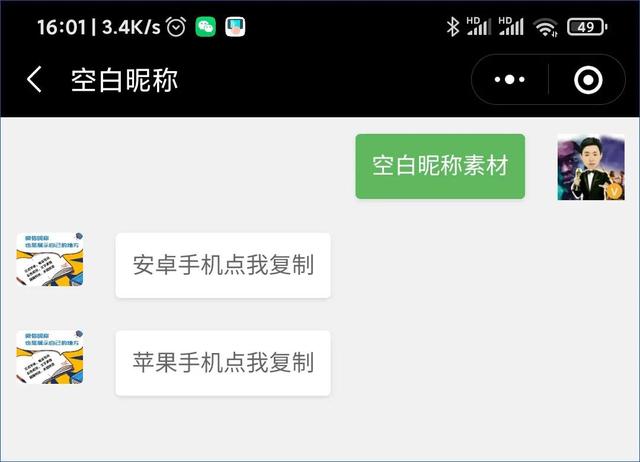The height and width of the screenshot is (462, 640).
Task: Go back using the top-left arrow
Action: point(35,80)
